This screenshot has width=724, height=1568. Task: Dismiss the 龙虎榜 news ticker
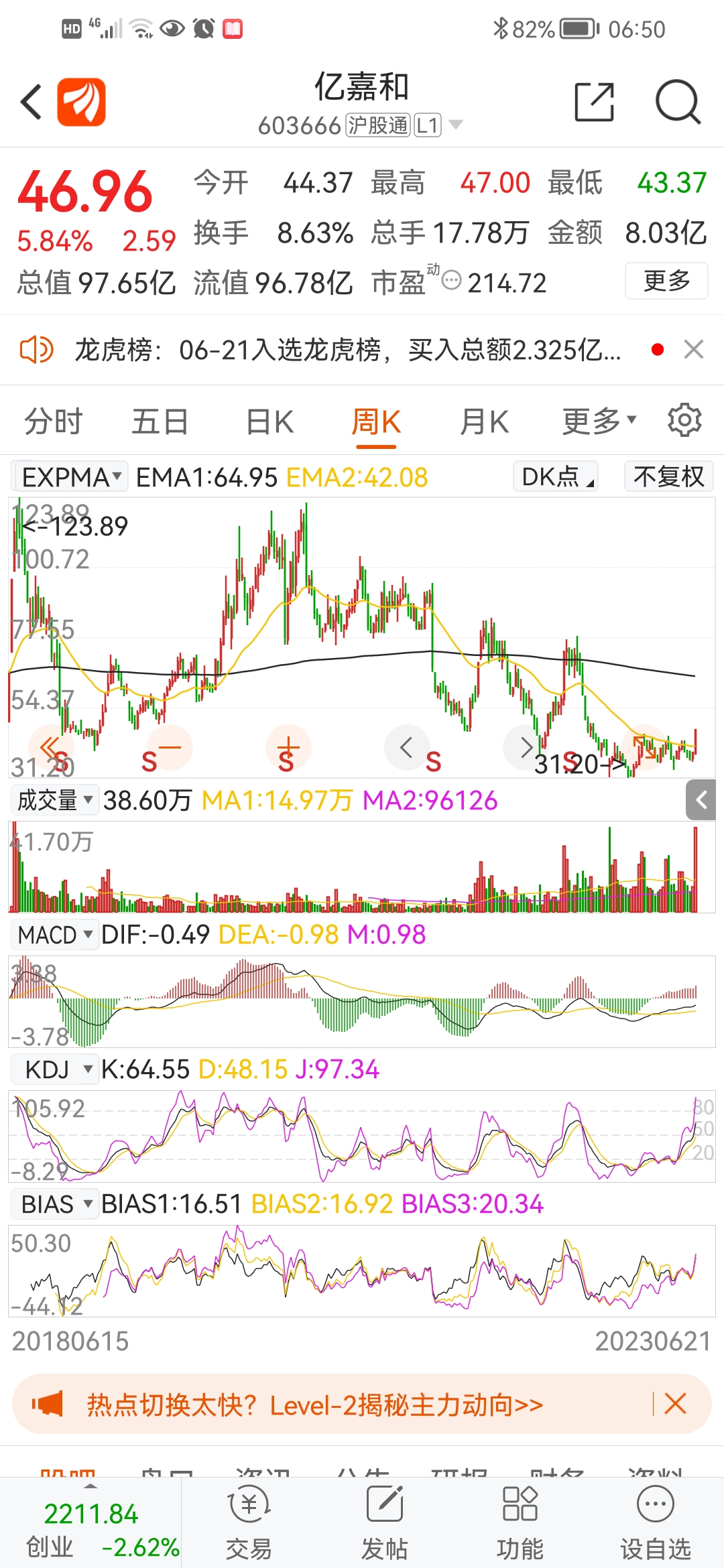[693, 349]
